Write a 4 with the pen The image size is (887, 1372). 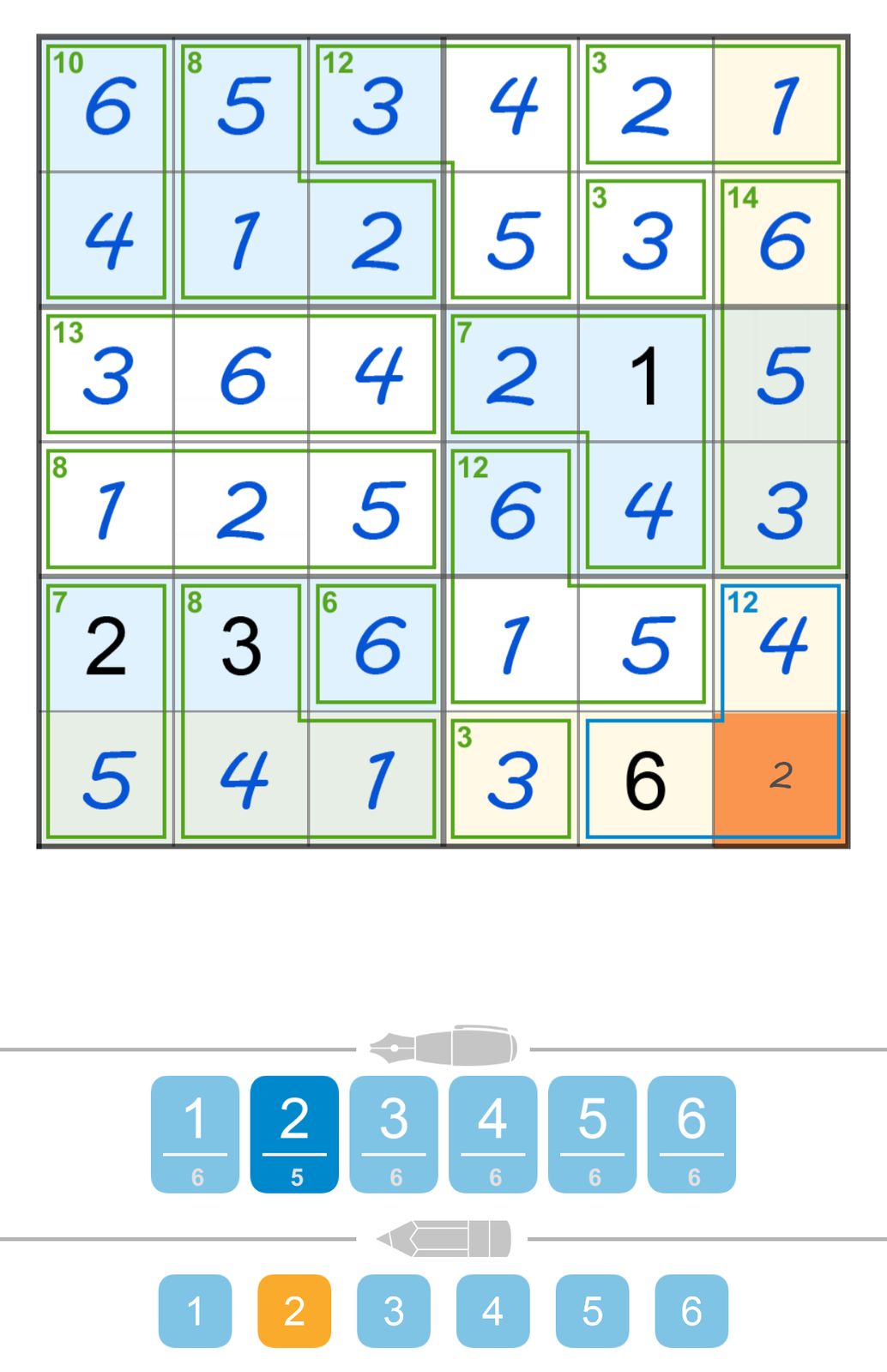point(493,1133)
